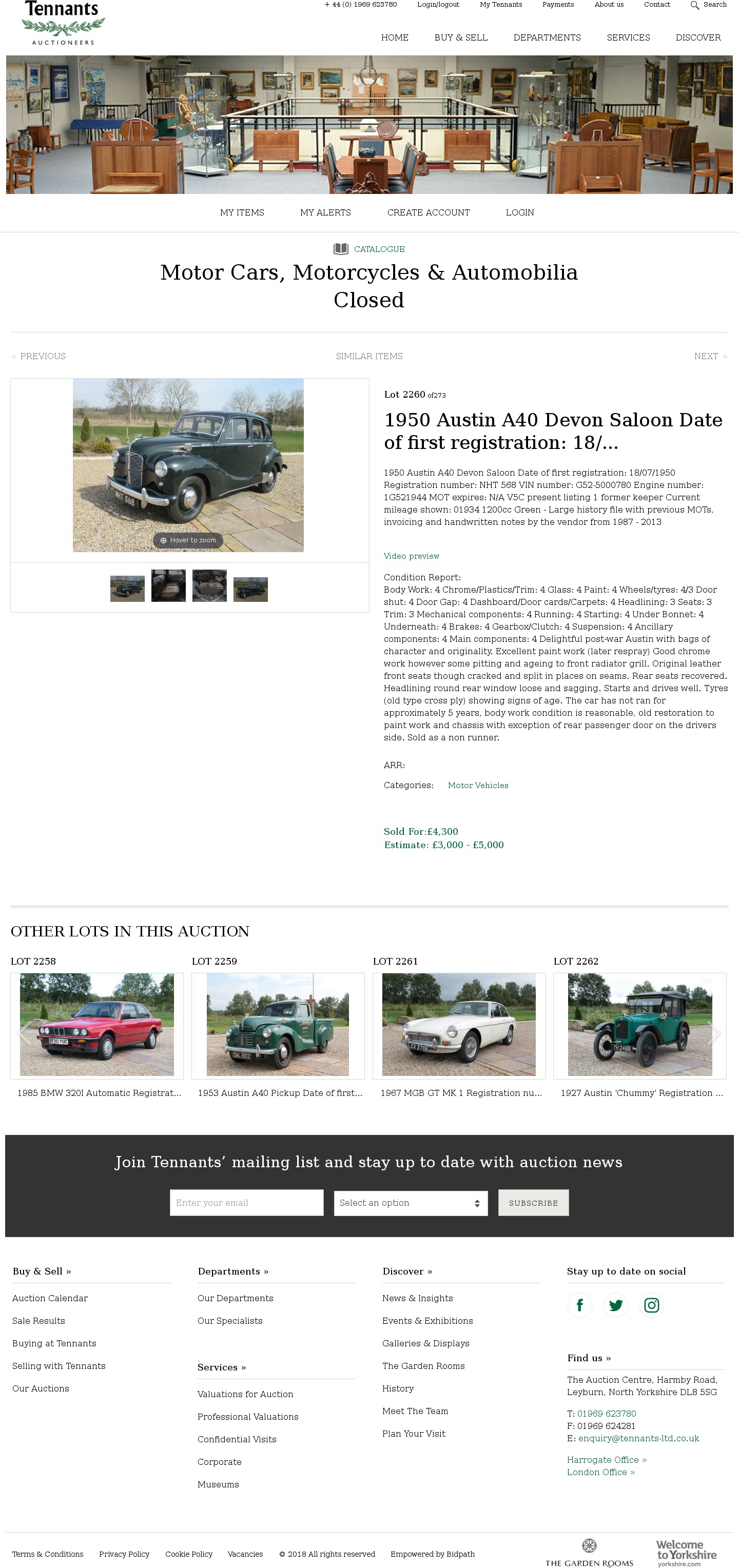Go to the Discover section
Screen dimensions: 739x1568
click(697, 38)
